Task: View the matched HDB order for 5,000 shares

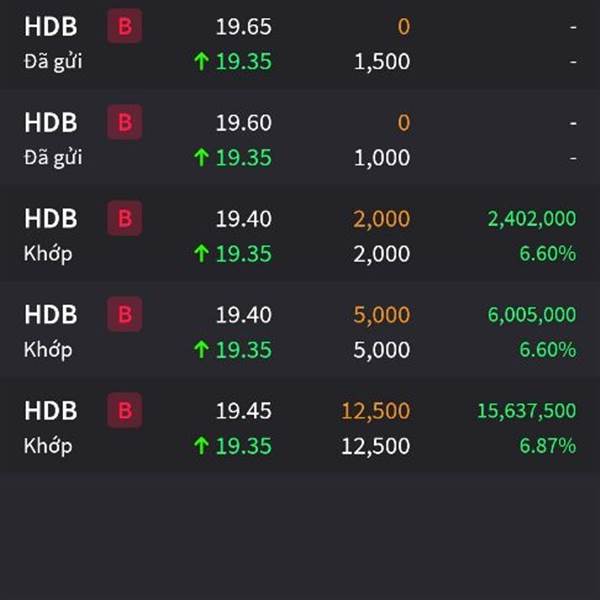Action: 300,331
